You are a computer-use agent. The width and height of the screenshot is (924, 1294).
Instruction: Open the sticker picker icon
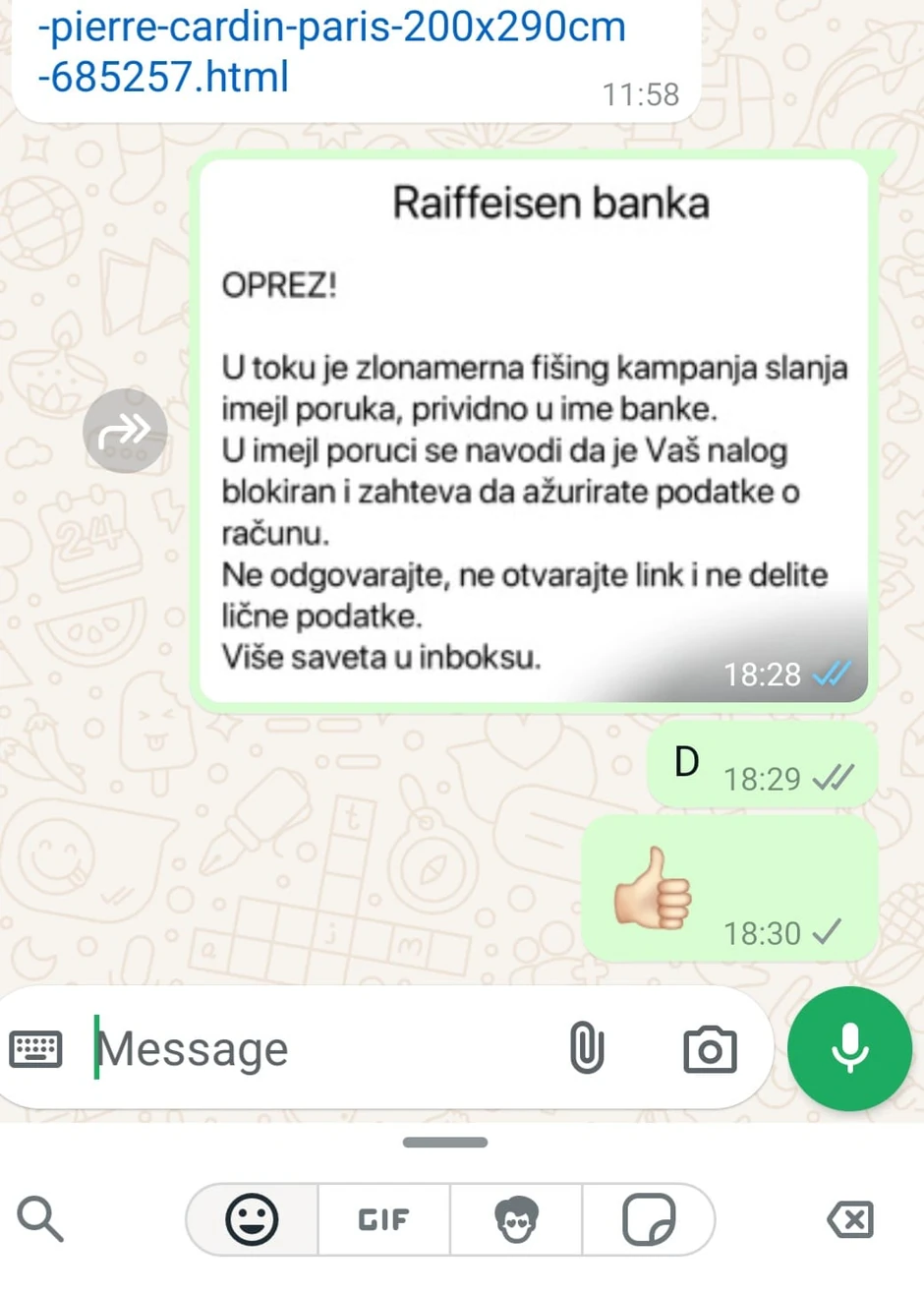click(649, 1219)
